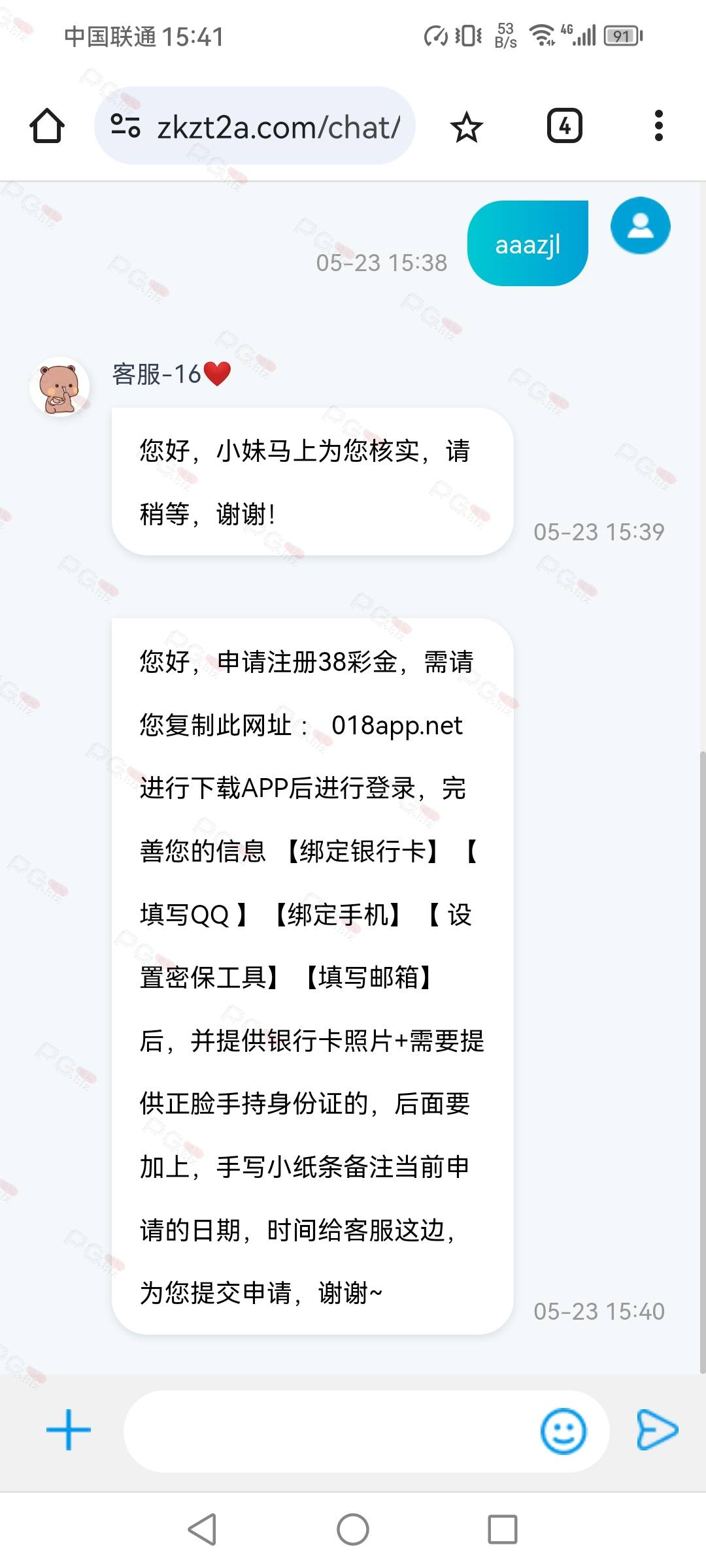Open the browser overflow menu
The height and width of the screenshot is (1568, 706).
658,125
